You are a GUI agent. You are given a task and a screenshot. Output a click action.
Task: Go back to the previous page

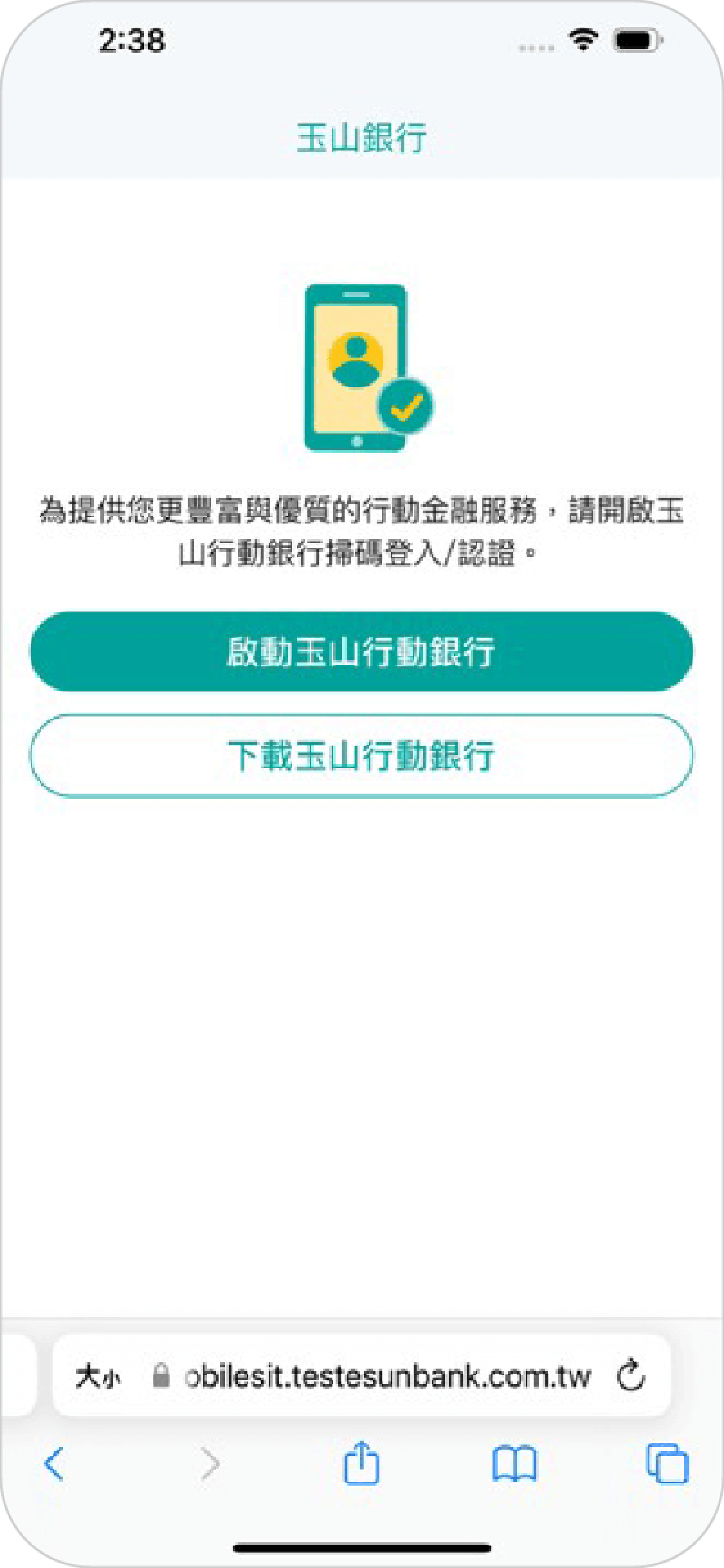pyautogui.click(x=54, y=1464)
